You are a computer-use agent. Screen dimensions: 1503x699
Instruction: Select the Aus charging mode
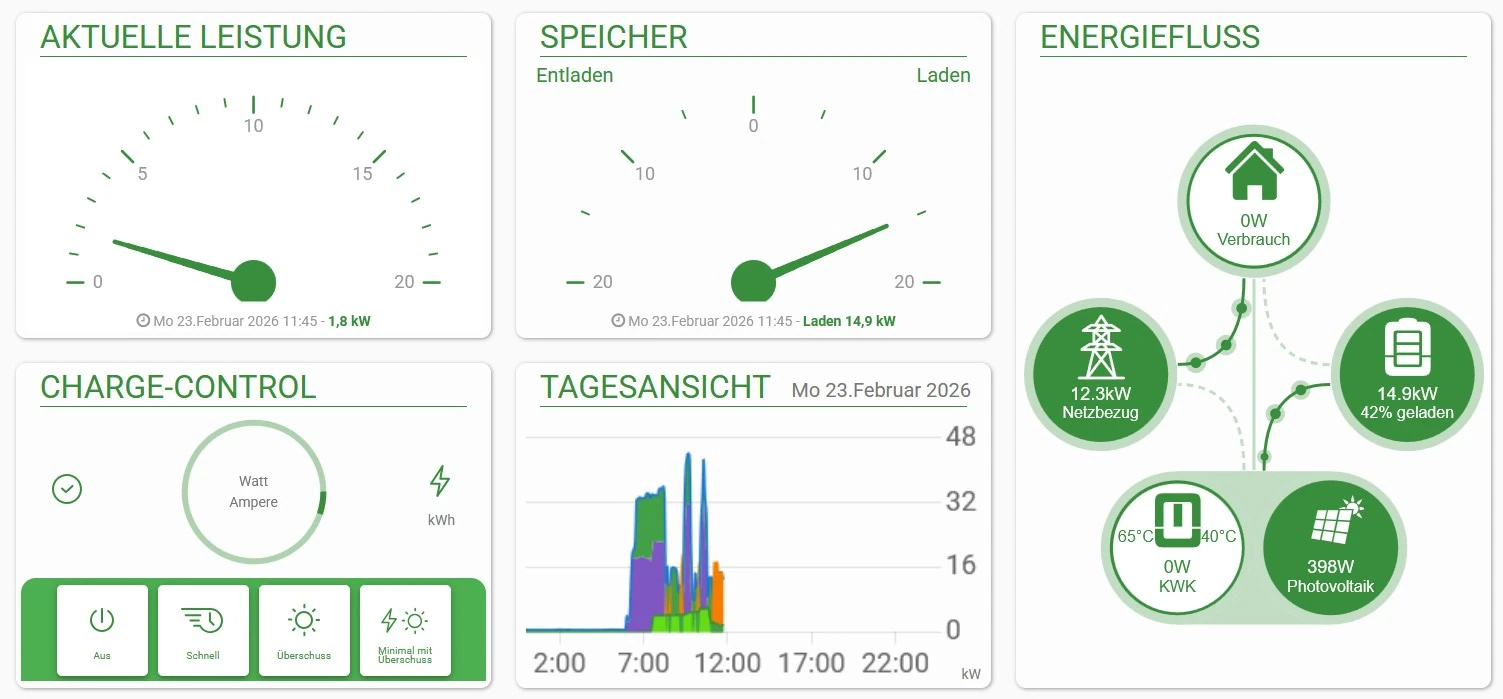tap(102, 630)
